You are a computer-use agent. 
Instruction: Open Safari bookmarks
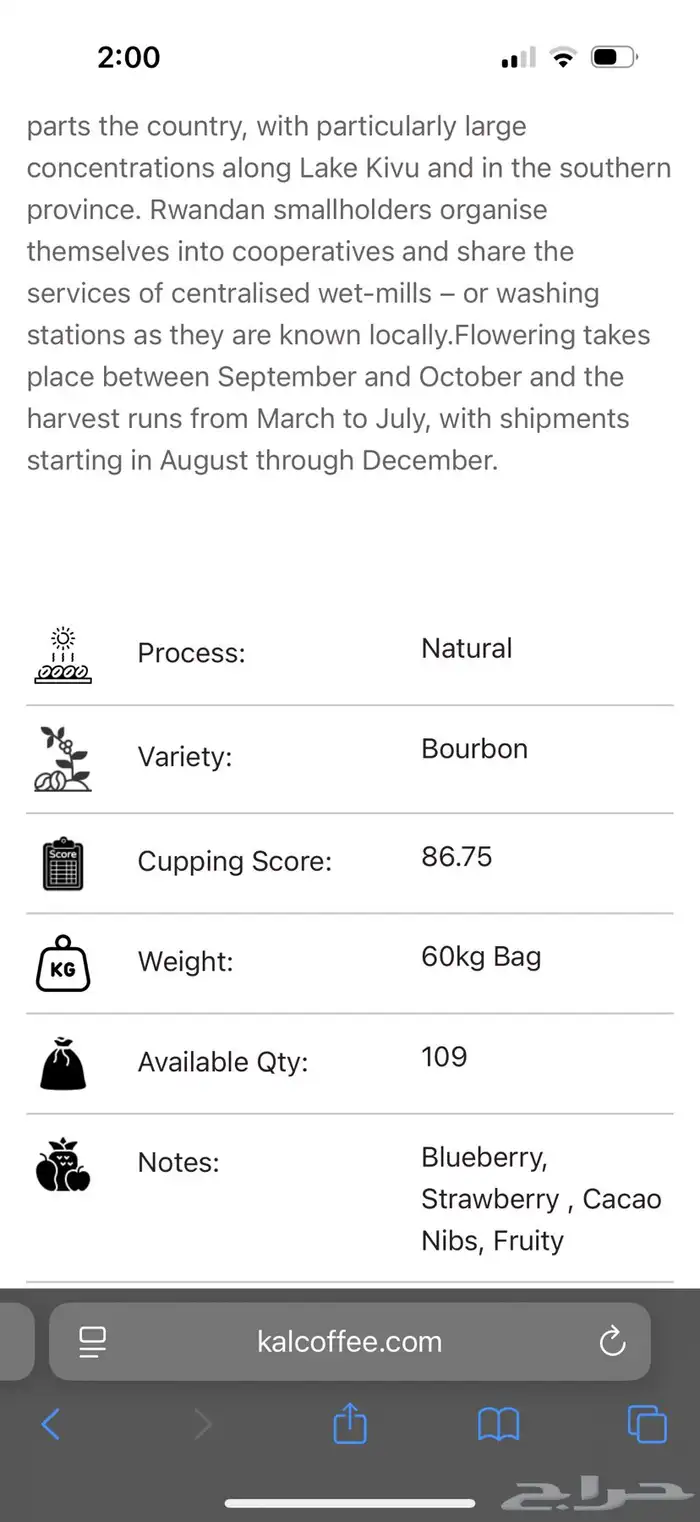498,1423
